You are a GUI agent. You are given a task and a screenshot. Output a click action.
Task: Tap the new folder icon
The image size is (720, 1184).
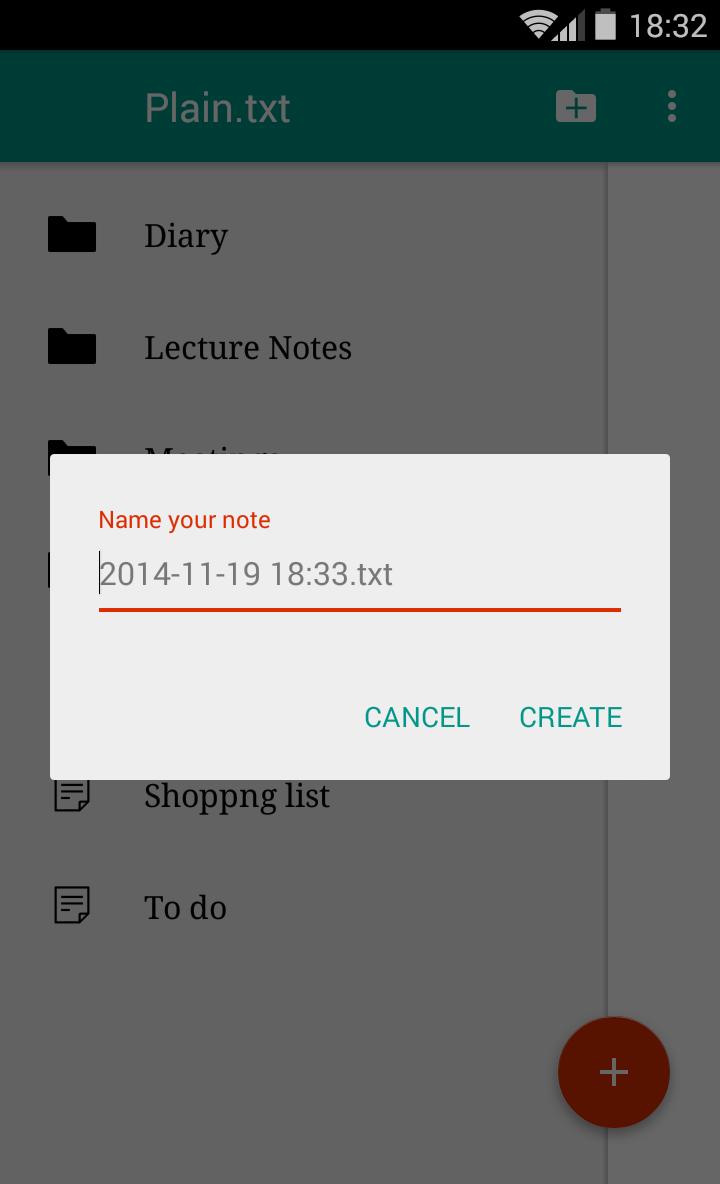pyautogui.click(x=576, y=106)
